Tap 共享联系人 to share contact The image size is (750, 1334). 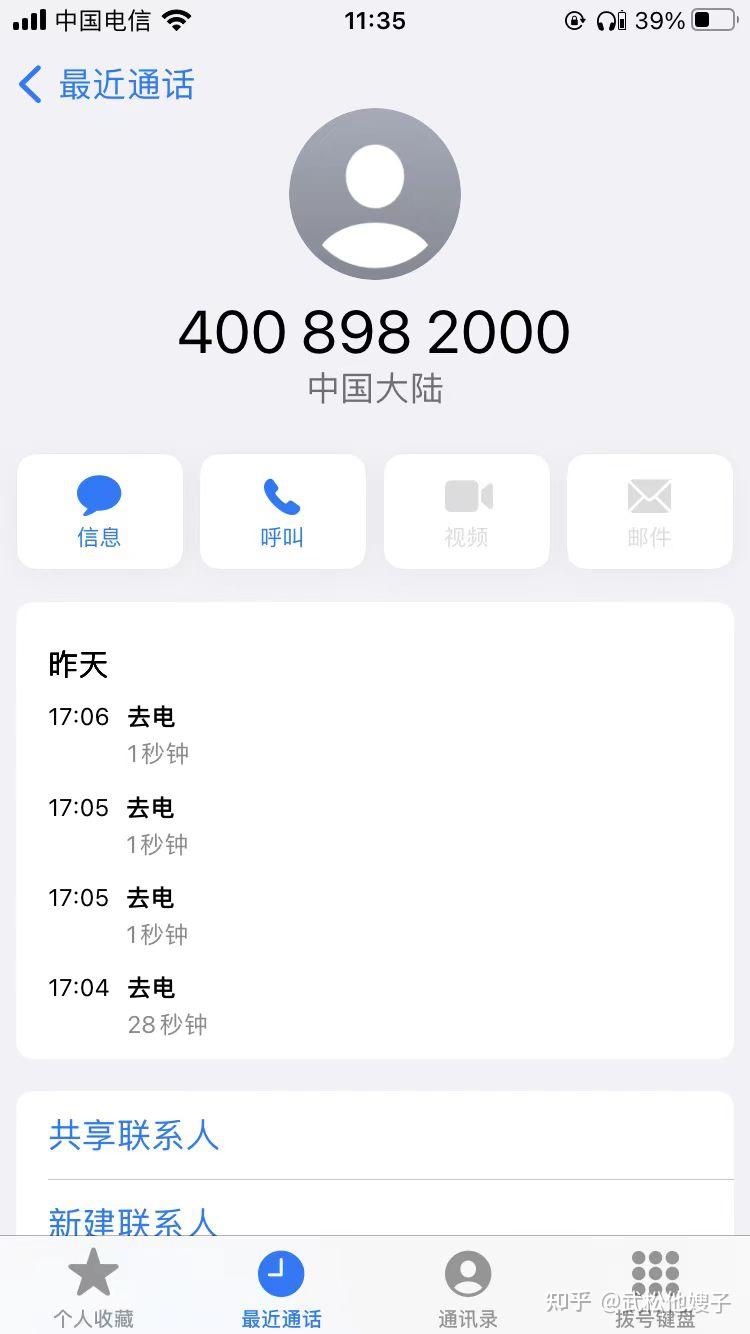pos(134,1135)
